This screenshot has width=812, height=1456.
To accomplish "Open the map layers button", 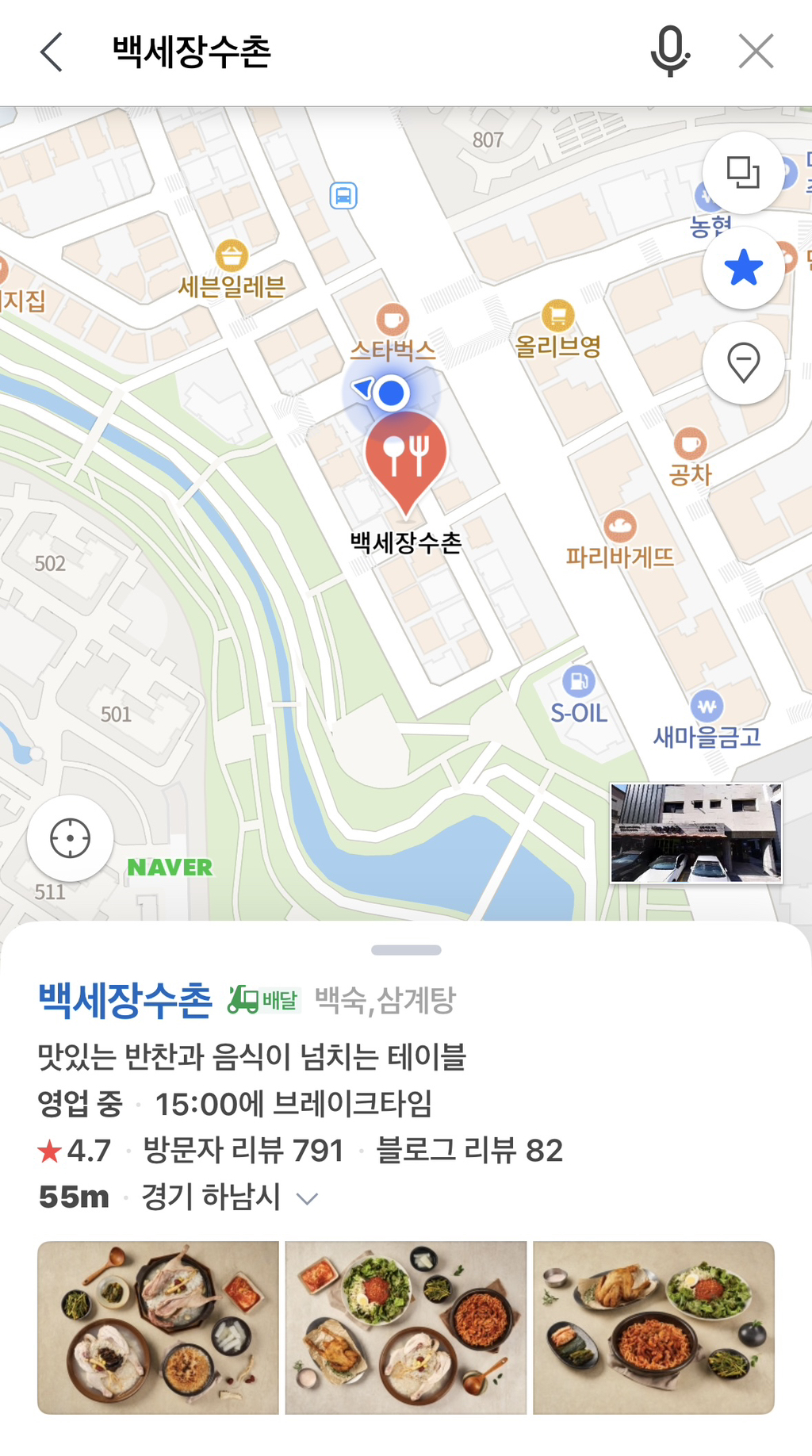I will pos(743,173).
